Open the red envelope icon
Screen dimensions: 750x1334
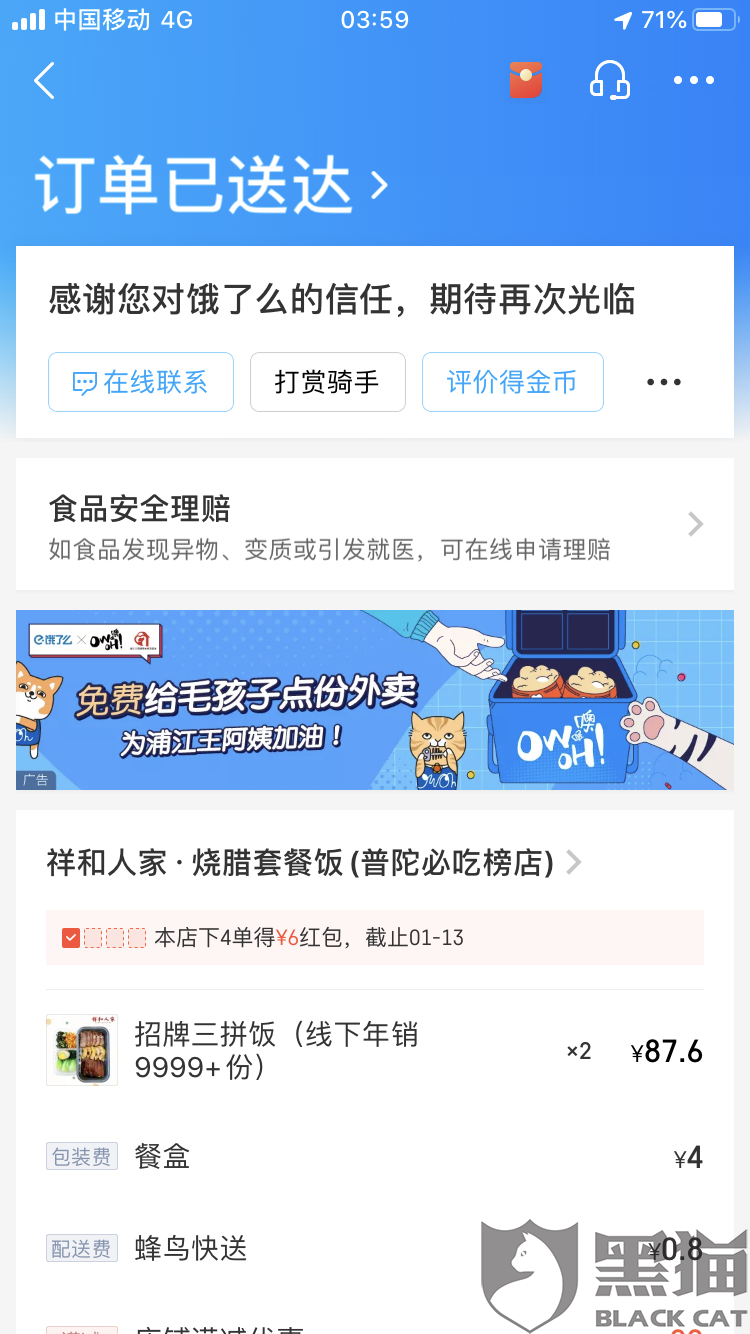525,80
